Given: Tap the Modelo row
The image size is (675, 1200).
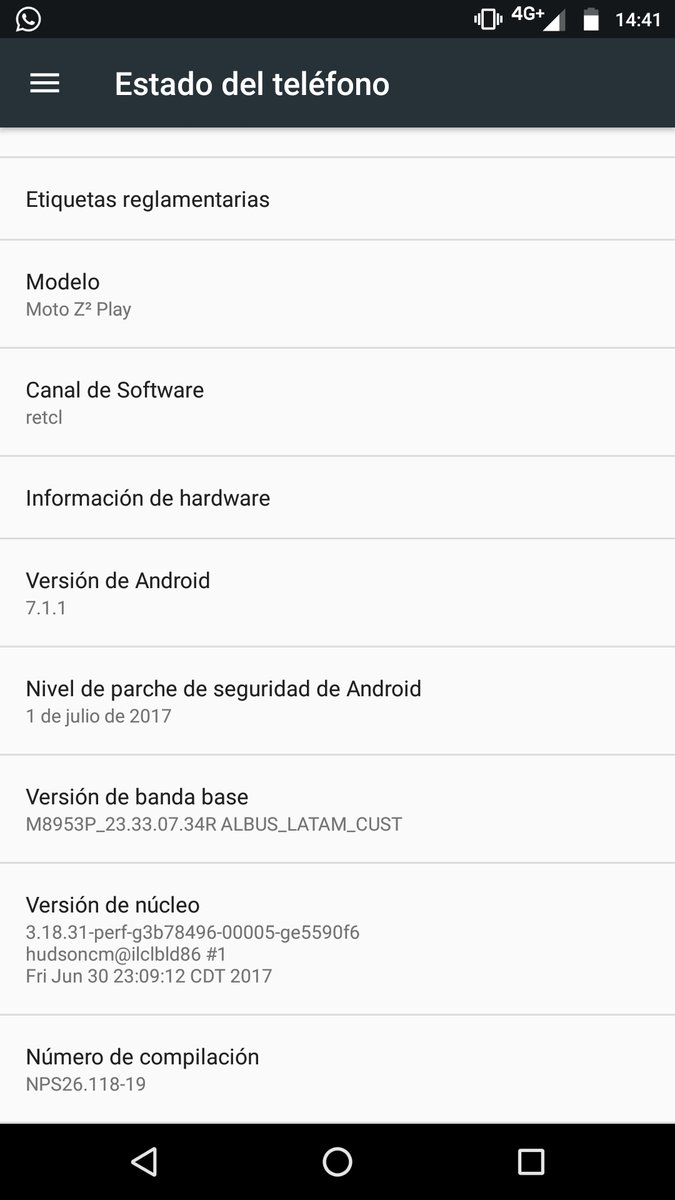Looking at the screenshot, I should (337, 294).
